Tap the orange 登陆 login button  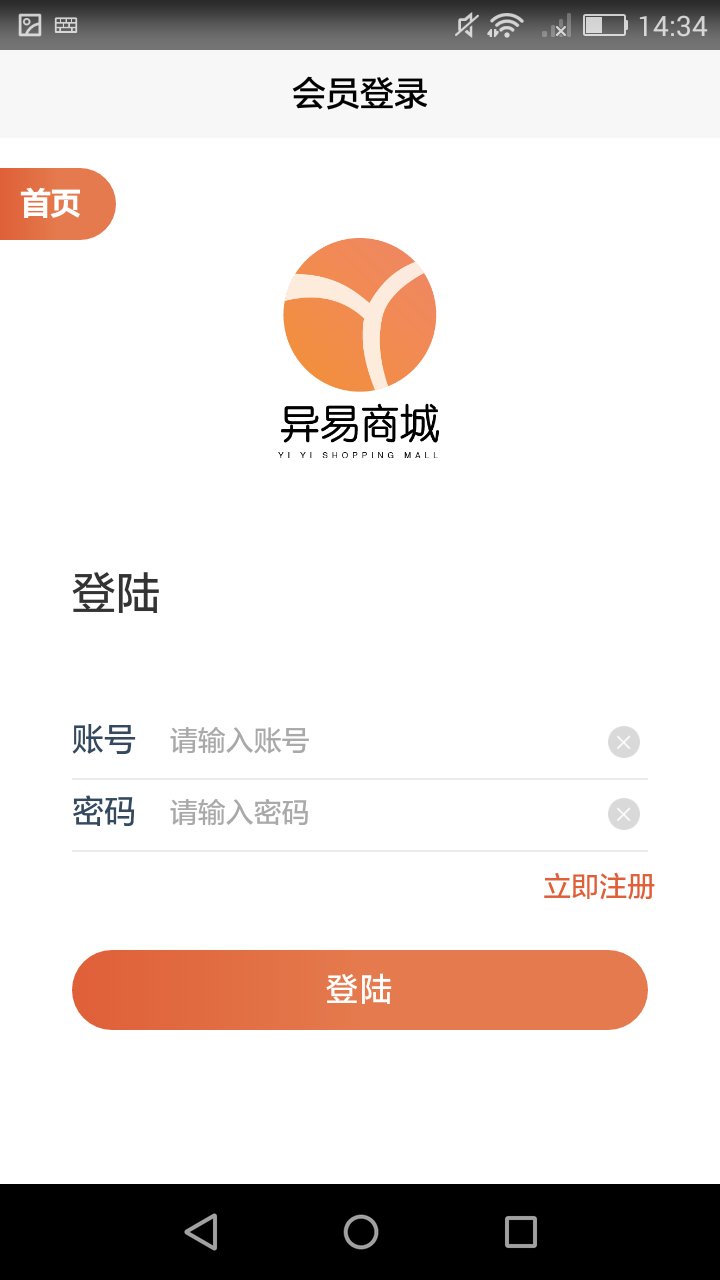click(360, 990)
